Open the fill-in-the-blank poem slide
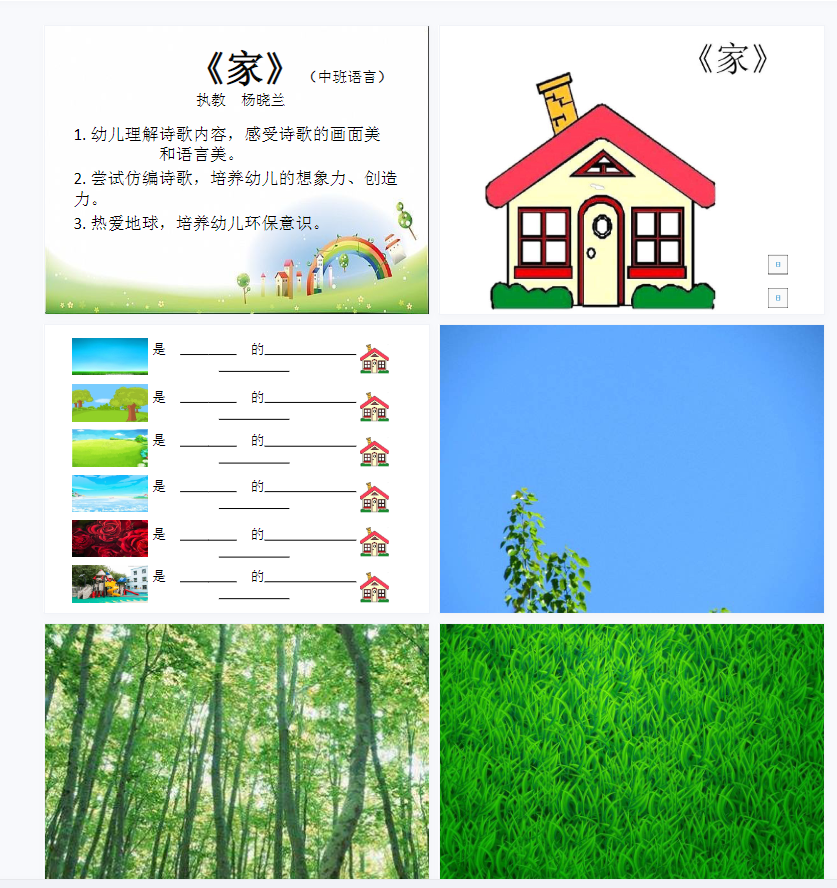This screenshot has width=837, height=888. (237, 469)
